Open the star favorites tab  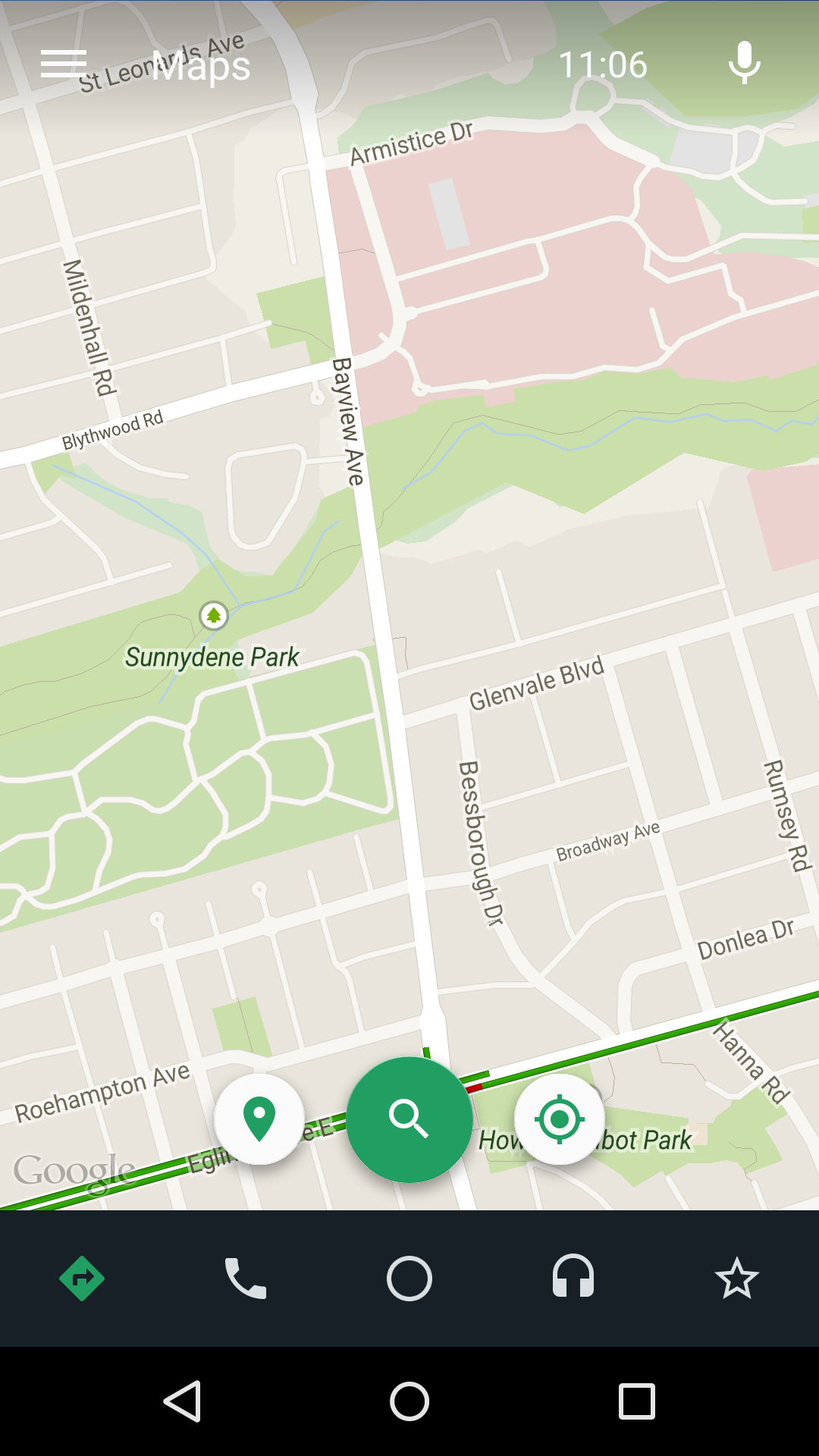(x=737, y=1279)
